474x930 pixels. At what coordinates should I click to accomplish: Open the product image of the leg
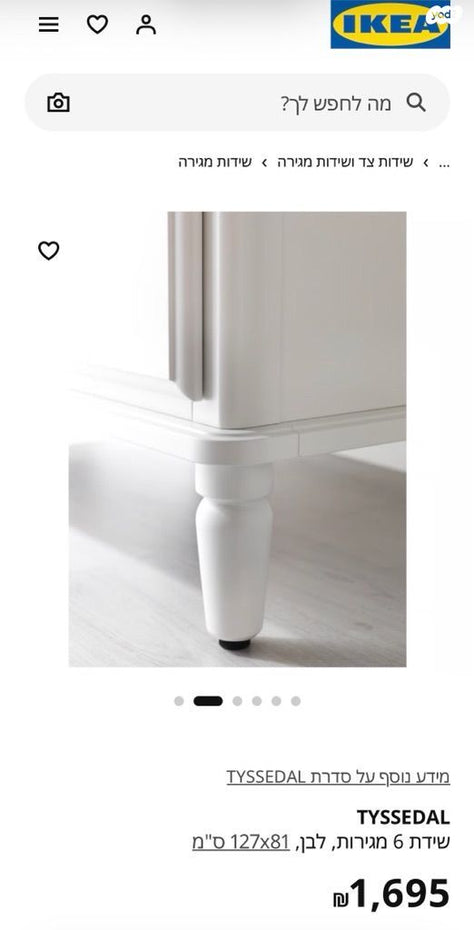(x=237, y=439)
